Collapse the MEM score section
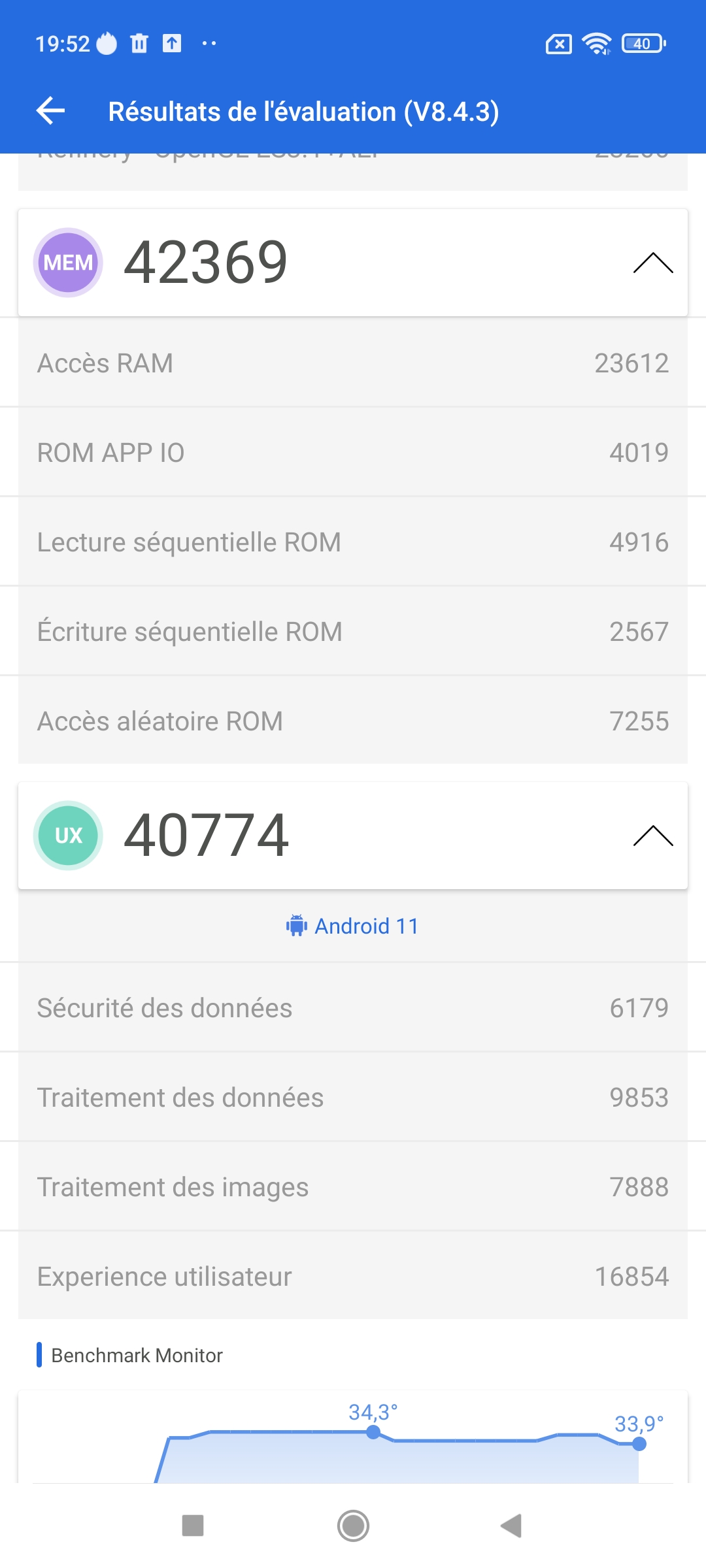Viewport: 706px width, 1568px height. pos(652,263)
